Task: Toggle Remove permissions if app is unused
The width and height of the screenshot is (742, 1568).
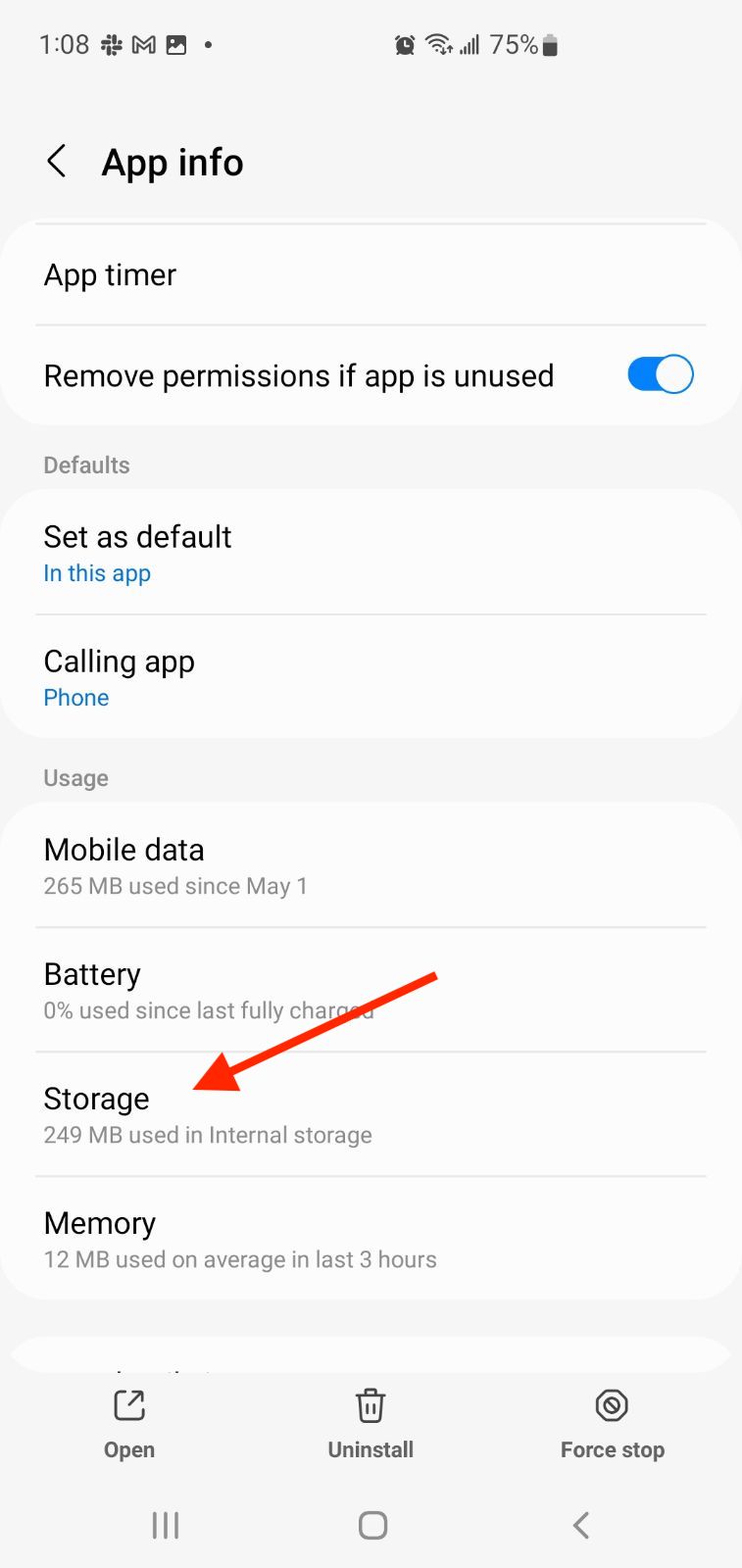Action: point(660,374)
